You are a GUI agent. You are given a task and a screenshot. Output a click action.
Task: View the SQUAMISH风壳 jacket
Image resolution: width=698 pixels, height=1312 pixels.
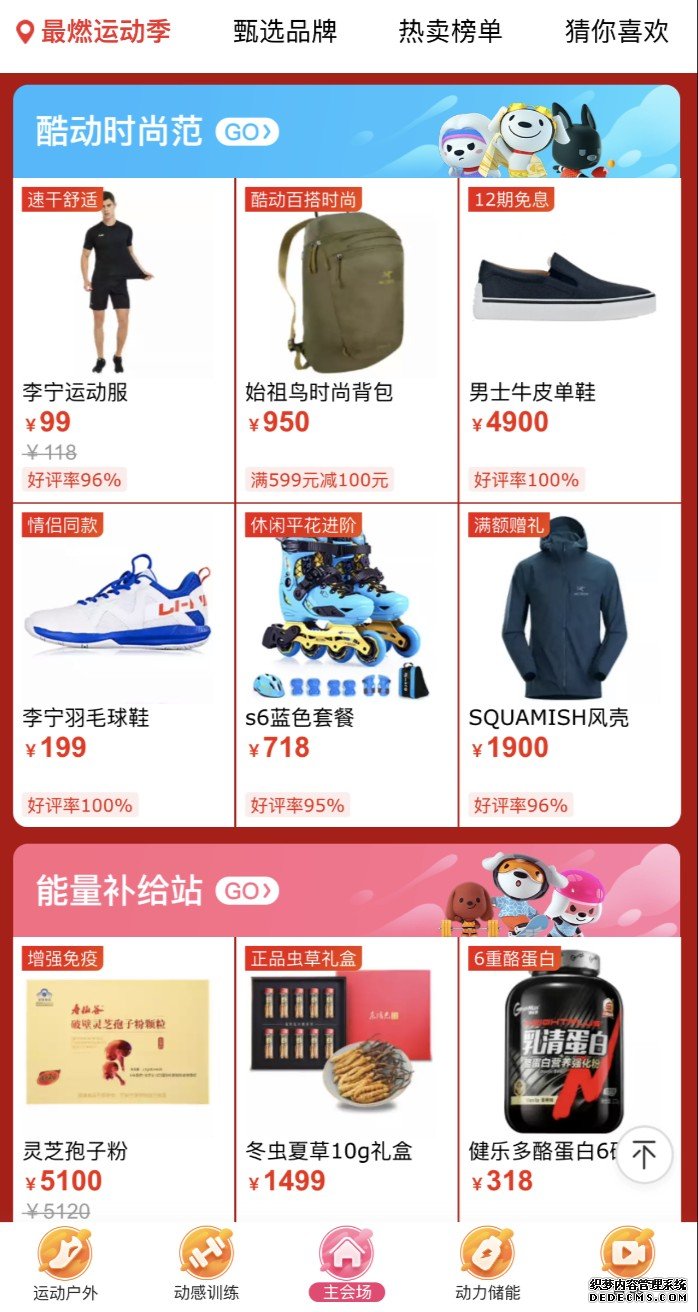[569, 665]
